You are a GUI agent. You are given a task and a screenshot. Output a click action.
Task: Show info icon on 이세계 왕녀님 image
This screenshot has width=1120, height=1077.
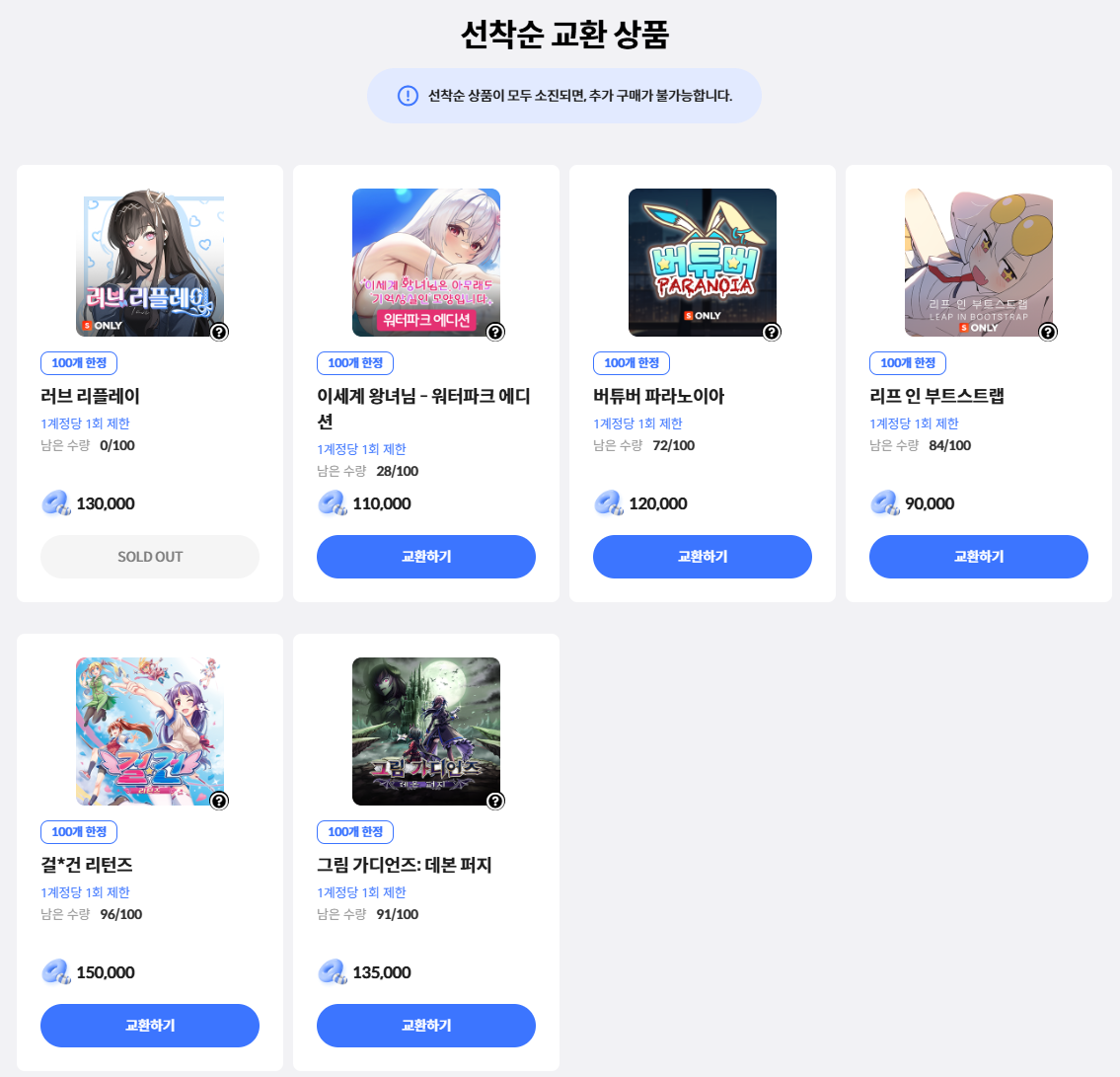(x=495, y=332)
